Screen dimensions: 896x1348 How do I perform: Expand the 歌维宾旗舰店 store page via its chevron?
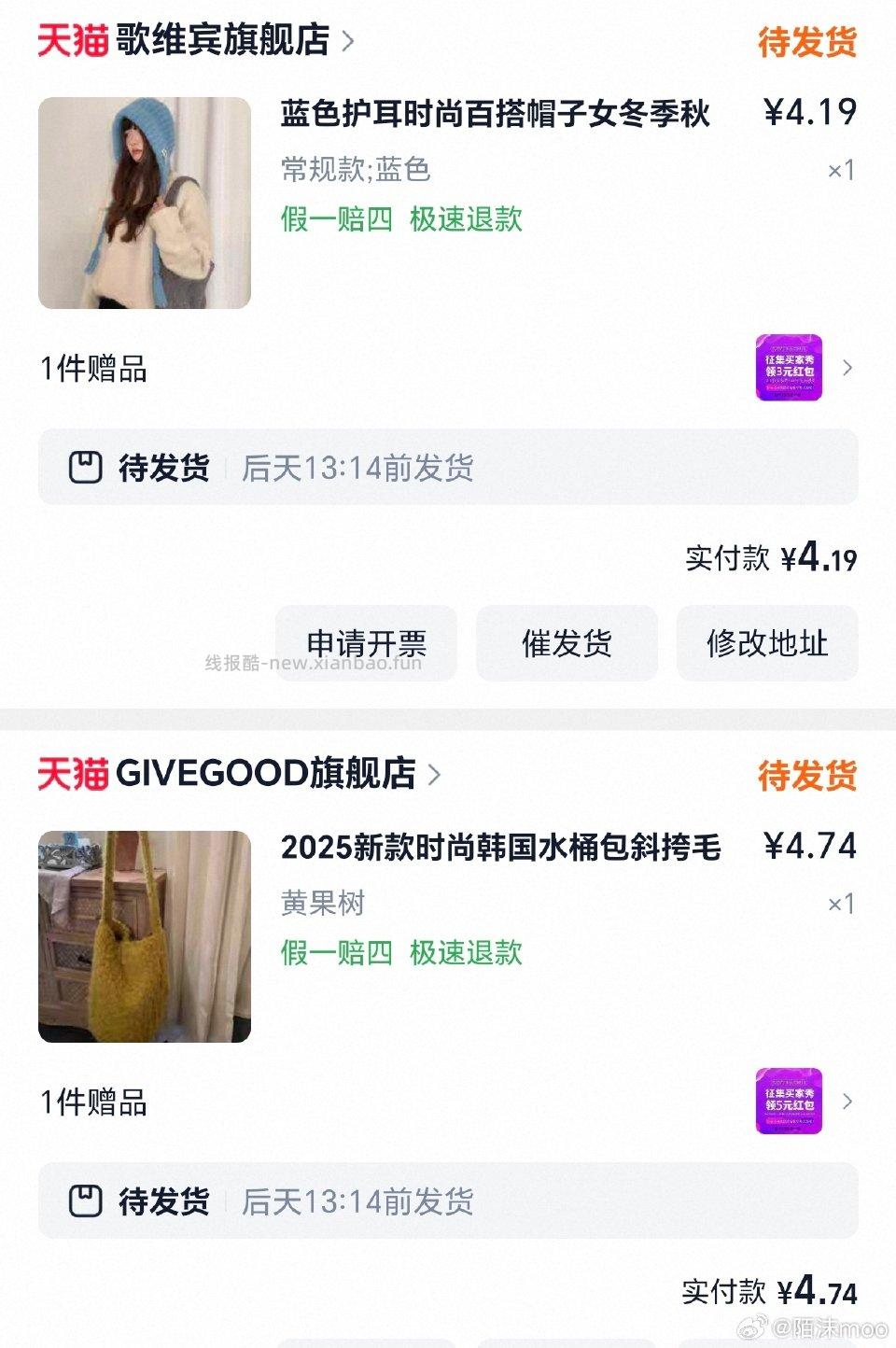tap(350, 41)
